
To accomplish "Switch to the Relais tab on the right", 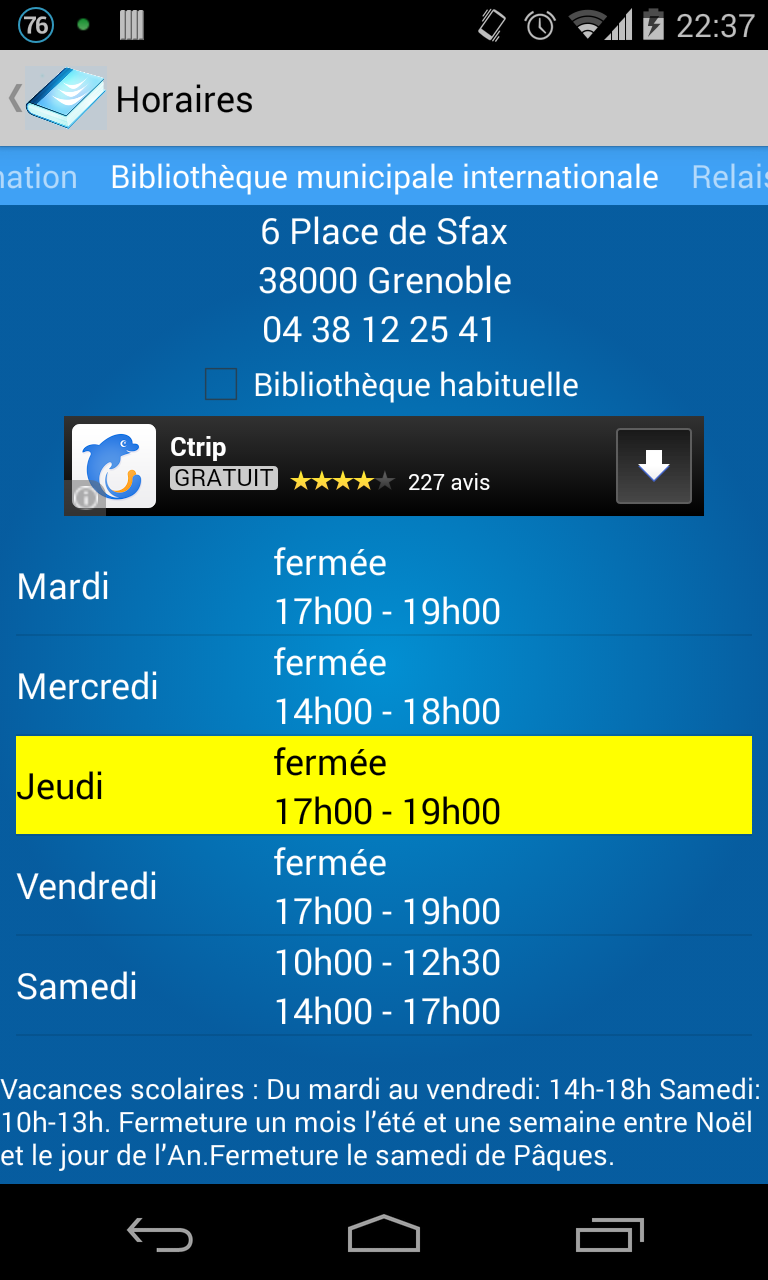I will click(x=729, y=177).
